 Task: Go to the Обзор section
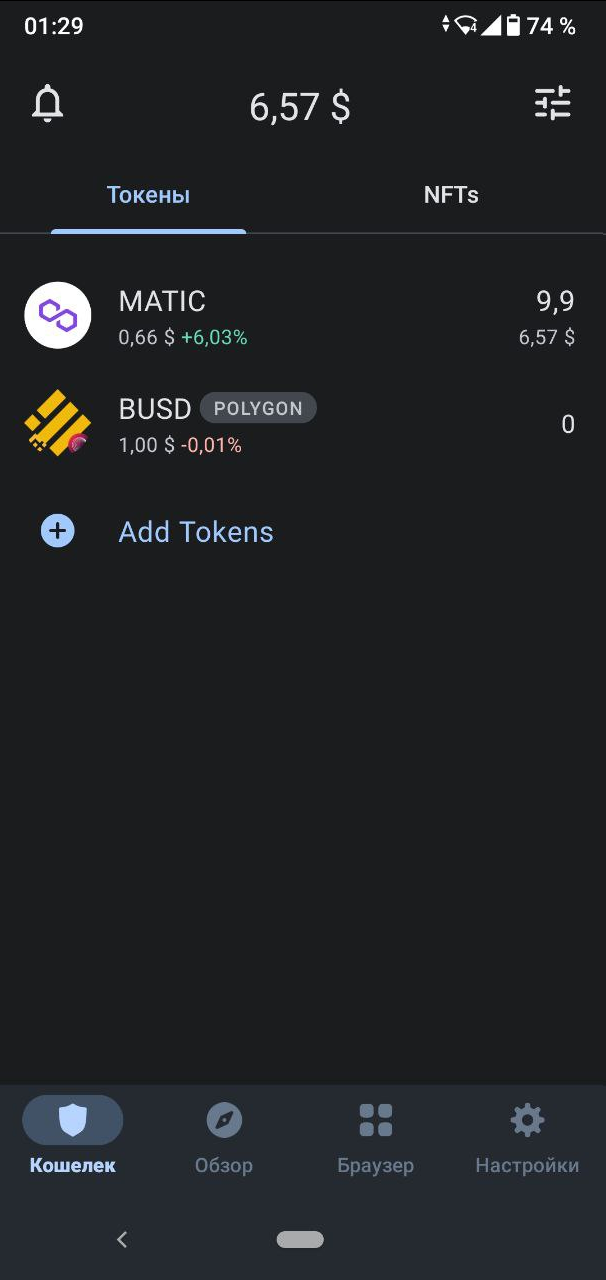coord(224,1138)
